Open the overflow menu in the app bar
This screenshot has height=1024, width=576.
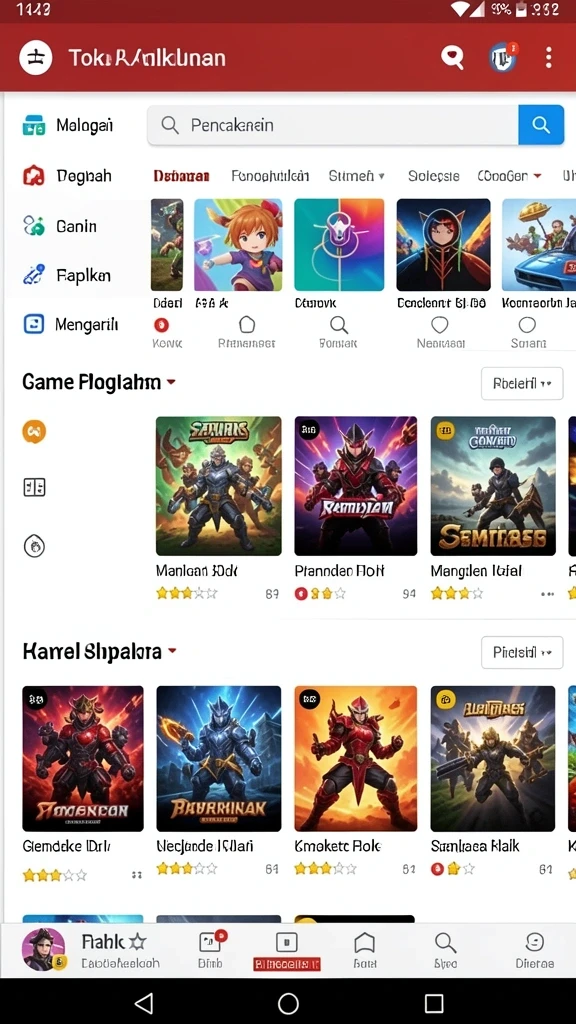[x=549, y=57]
